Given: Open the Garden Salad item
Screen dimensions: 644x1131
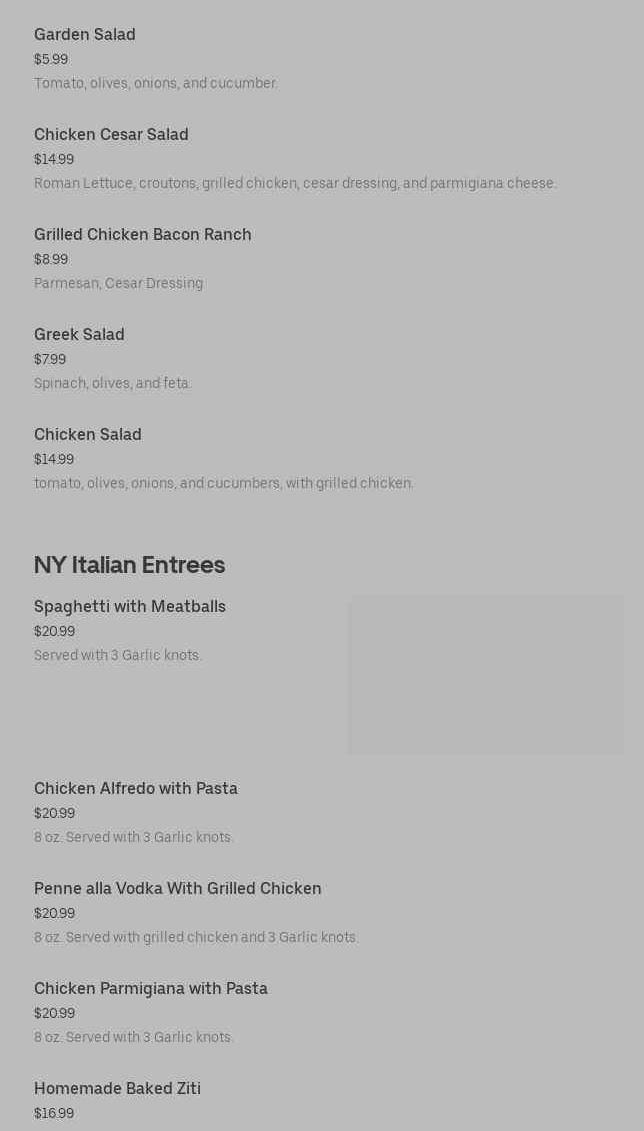Looking at the screenshot, I should 322,58.
